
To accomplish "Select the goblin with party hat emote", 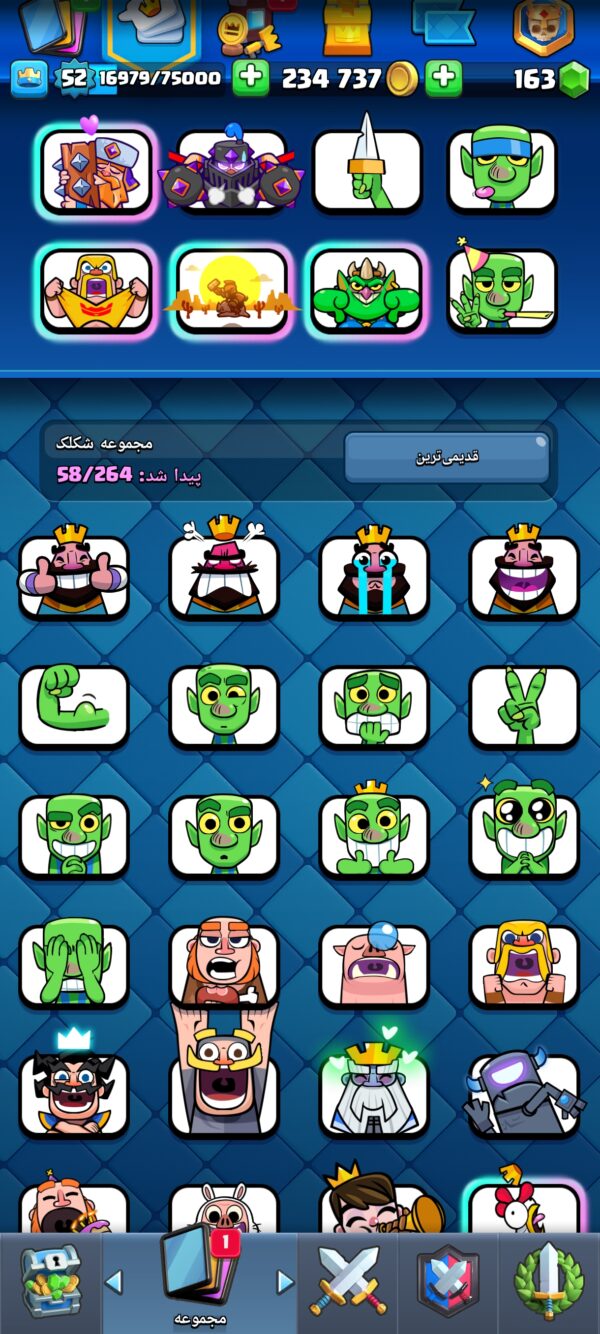I will [502, 290].
